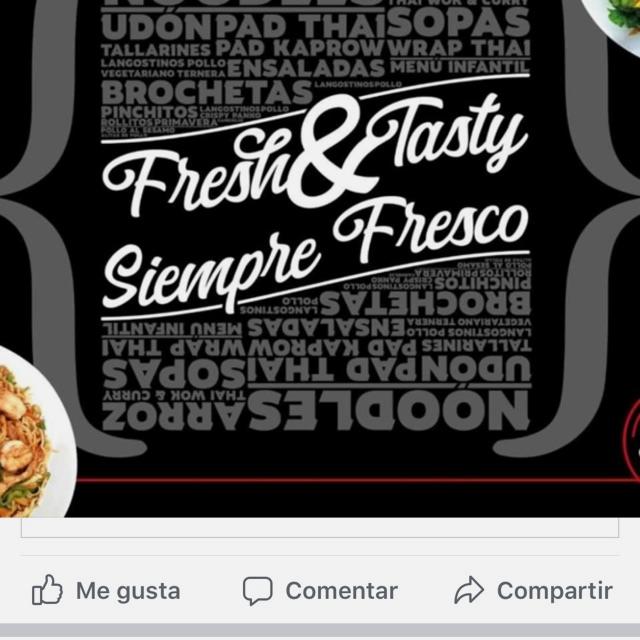
Task: Open comments with the Comentar button
Action: point(320,591)
